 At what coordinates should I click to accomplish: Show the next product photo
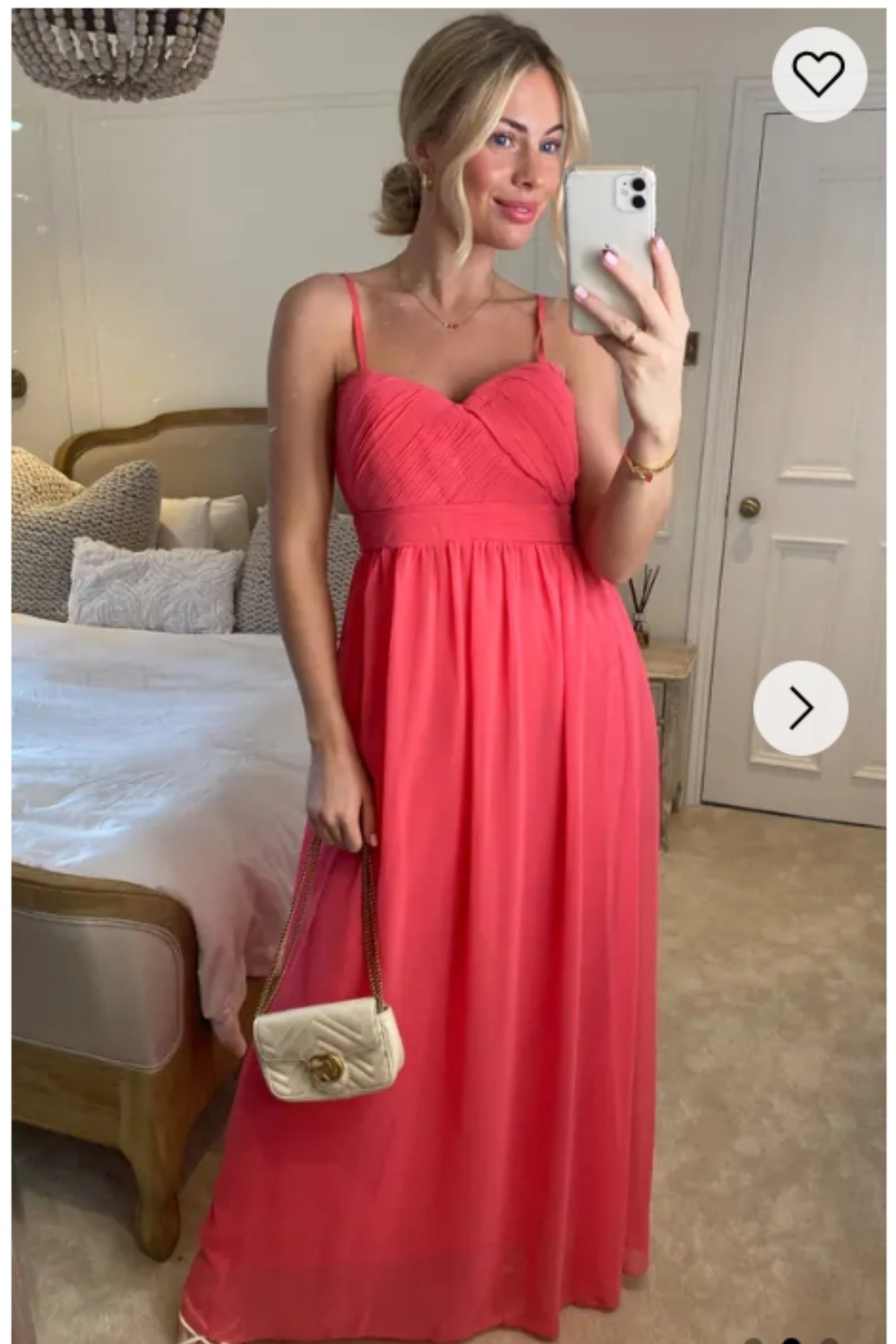pyautogui.click(x=800, y=708)
